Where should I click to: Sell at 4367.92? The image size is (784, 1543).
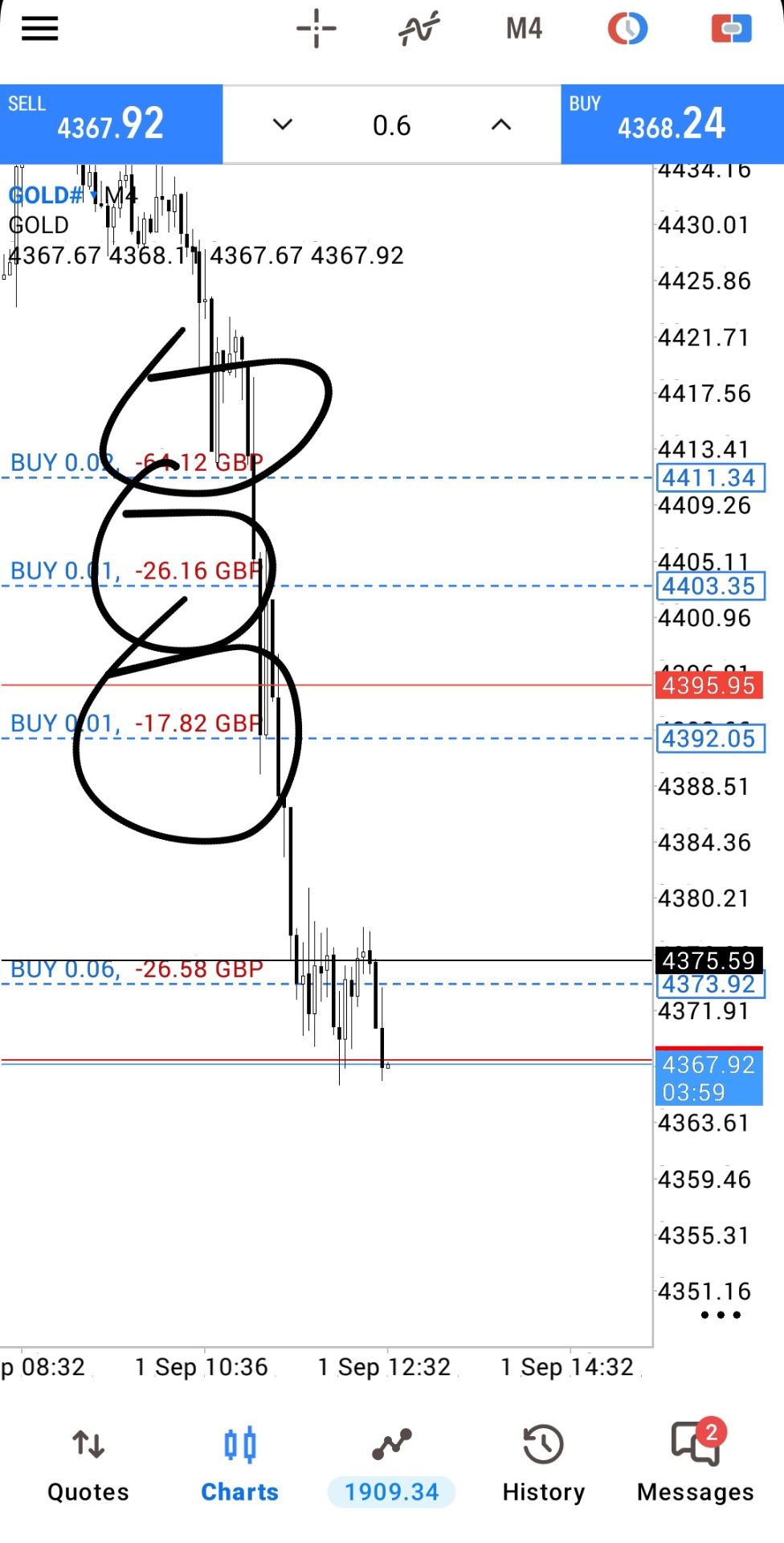click(111, 125)
